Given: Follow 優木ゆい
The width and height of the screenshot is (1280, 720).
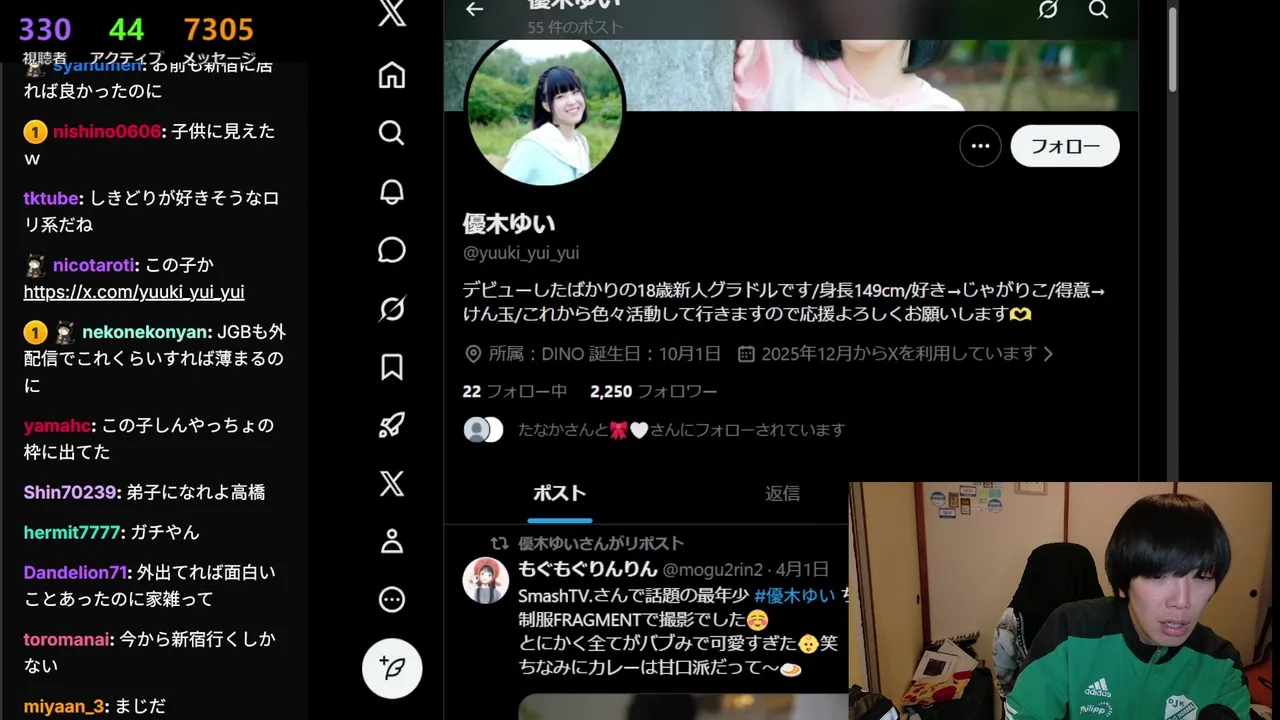Looking at the screenshot, I should click(1065, 146).
